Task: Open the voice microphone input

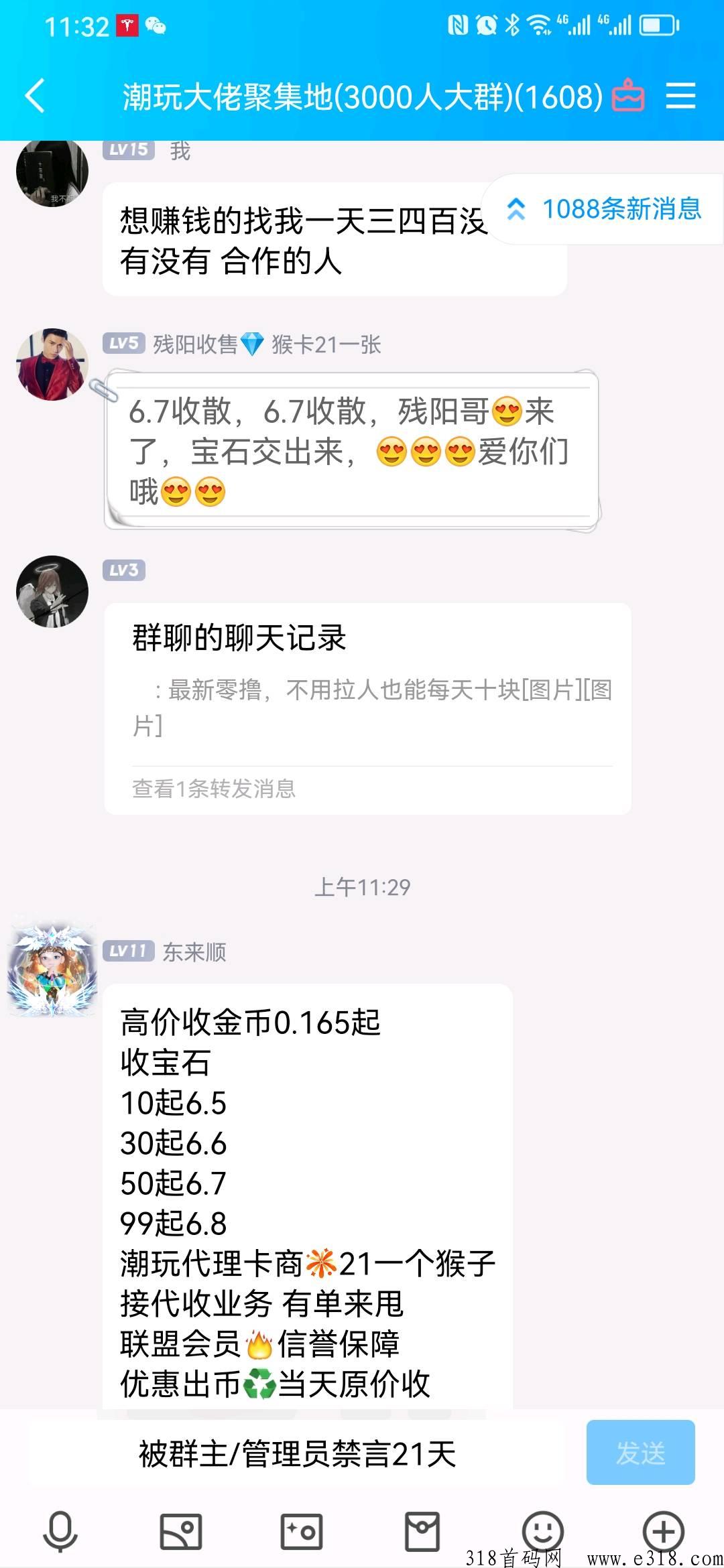Action: pyautogui.click(x=60, y=1531)
